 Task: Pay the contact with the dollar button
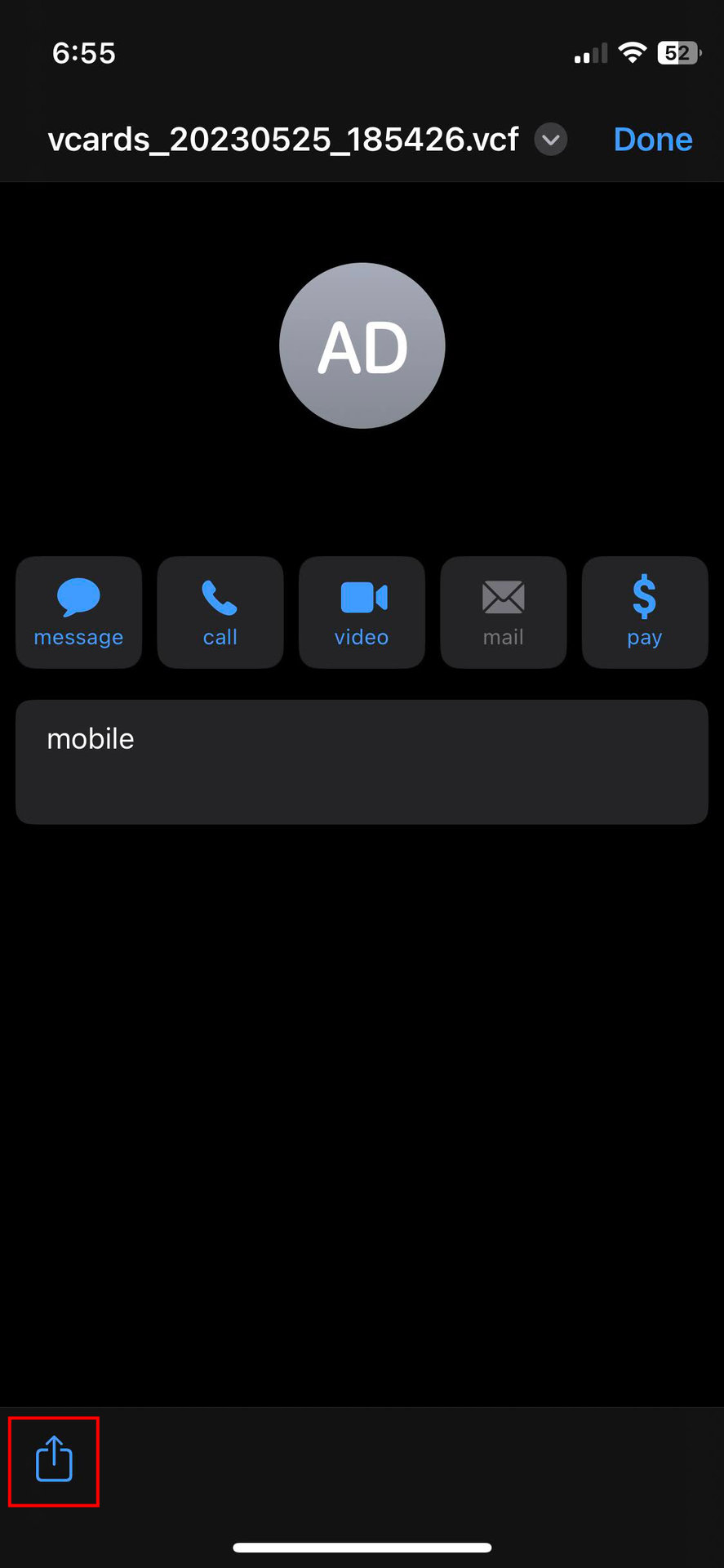pyautogui.click(x=644, y=612)
